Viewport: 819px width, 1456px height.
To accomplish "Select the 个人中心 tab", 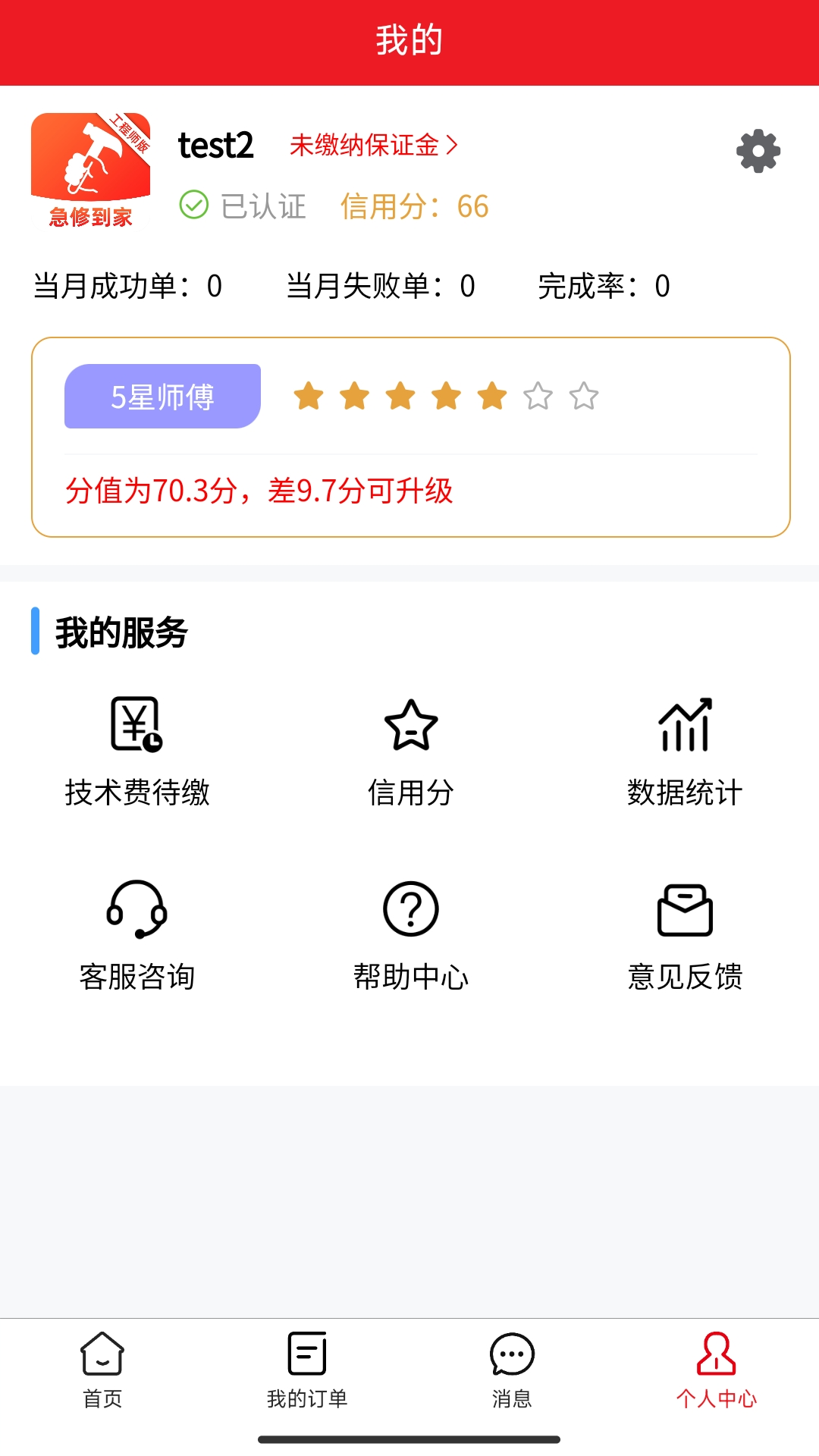I will [717, 1370].
